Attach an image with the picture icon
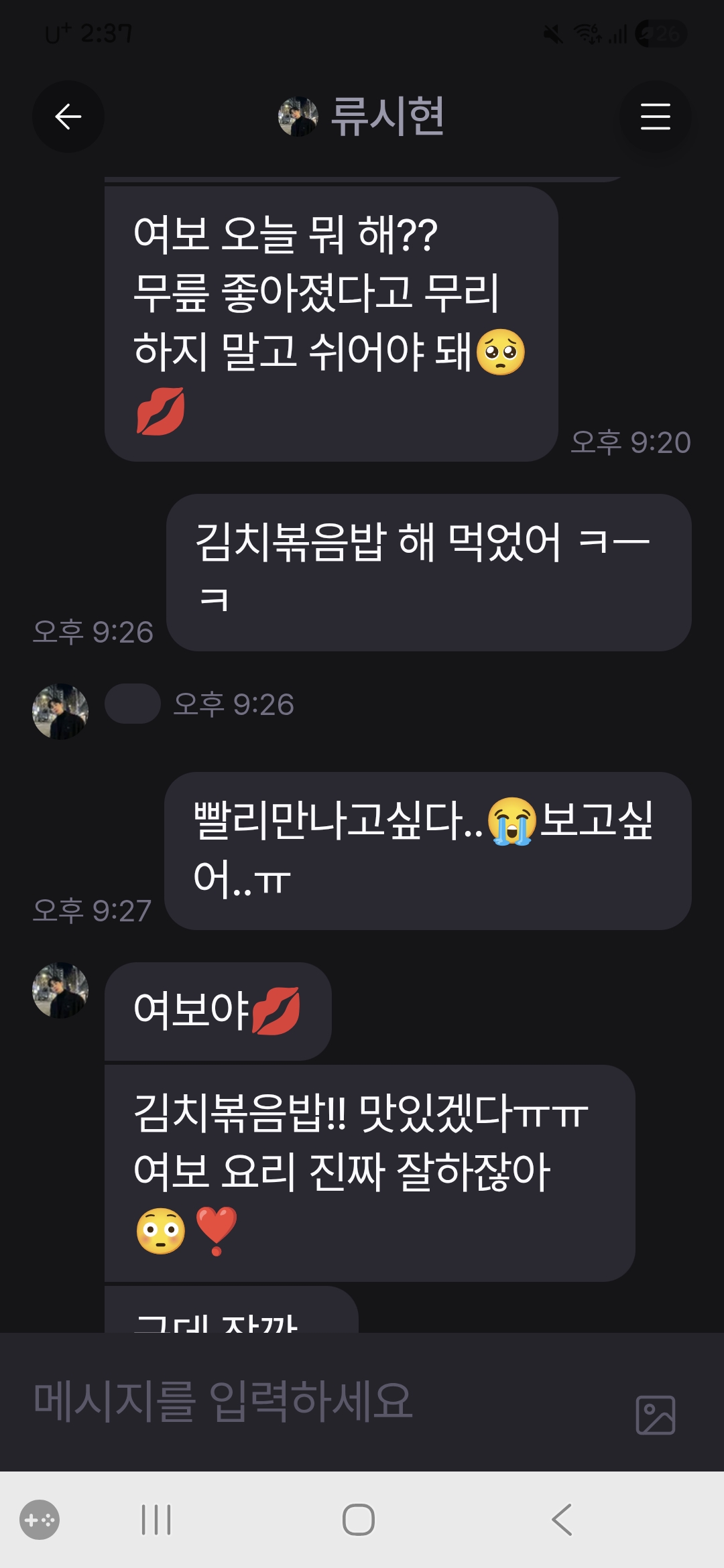Image resolution: width=724 pixels, height=1568 pixels. pos(655,1415)
